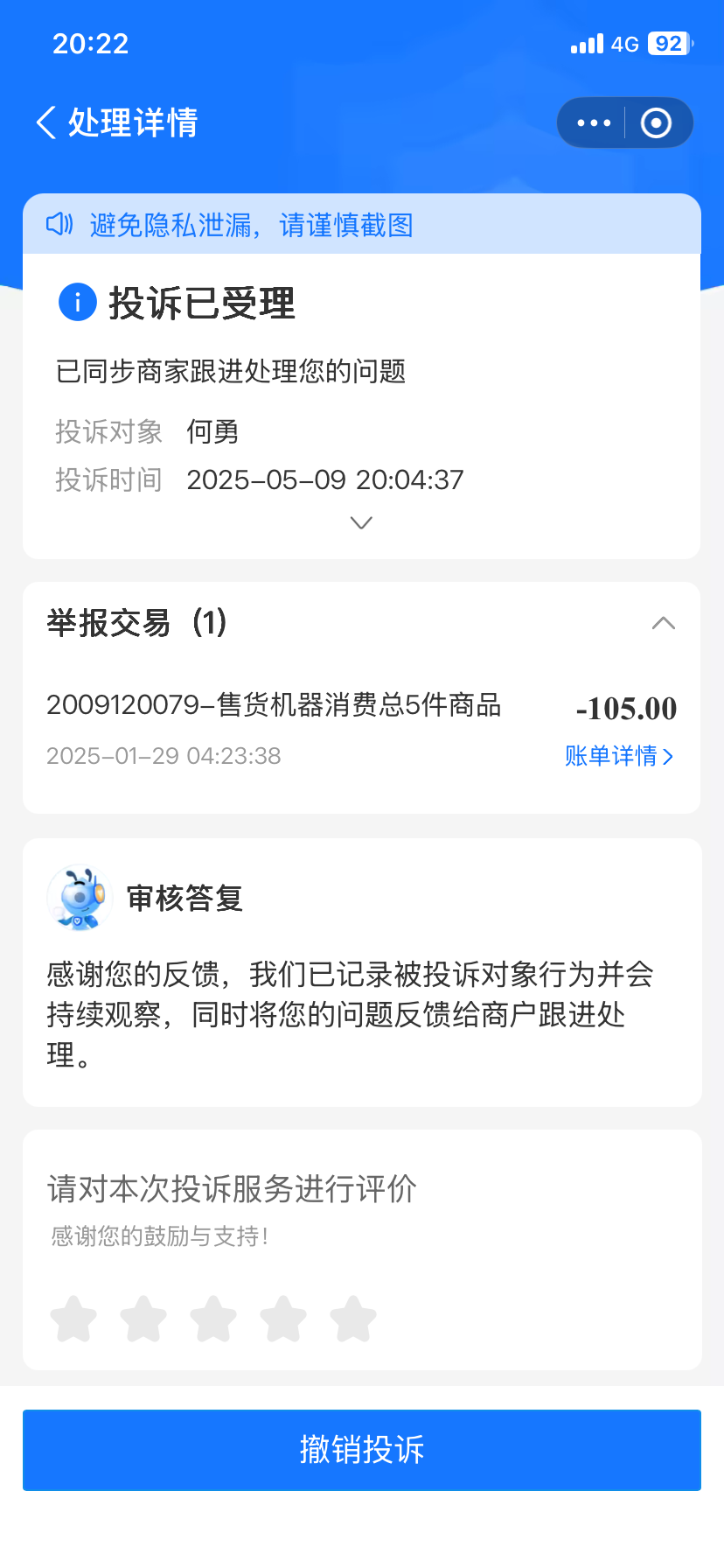Go back from 处理详情 page
Image resolution: width=724 pixels, height=1568 pixels.
pyautogui.click(x=46, y=122)
